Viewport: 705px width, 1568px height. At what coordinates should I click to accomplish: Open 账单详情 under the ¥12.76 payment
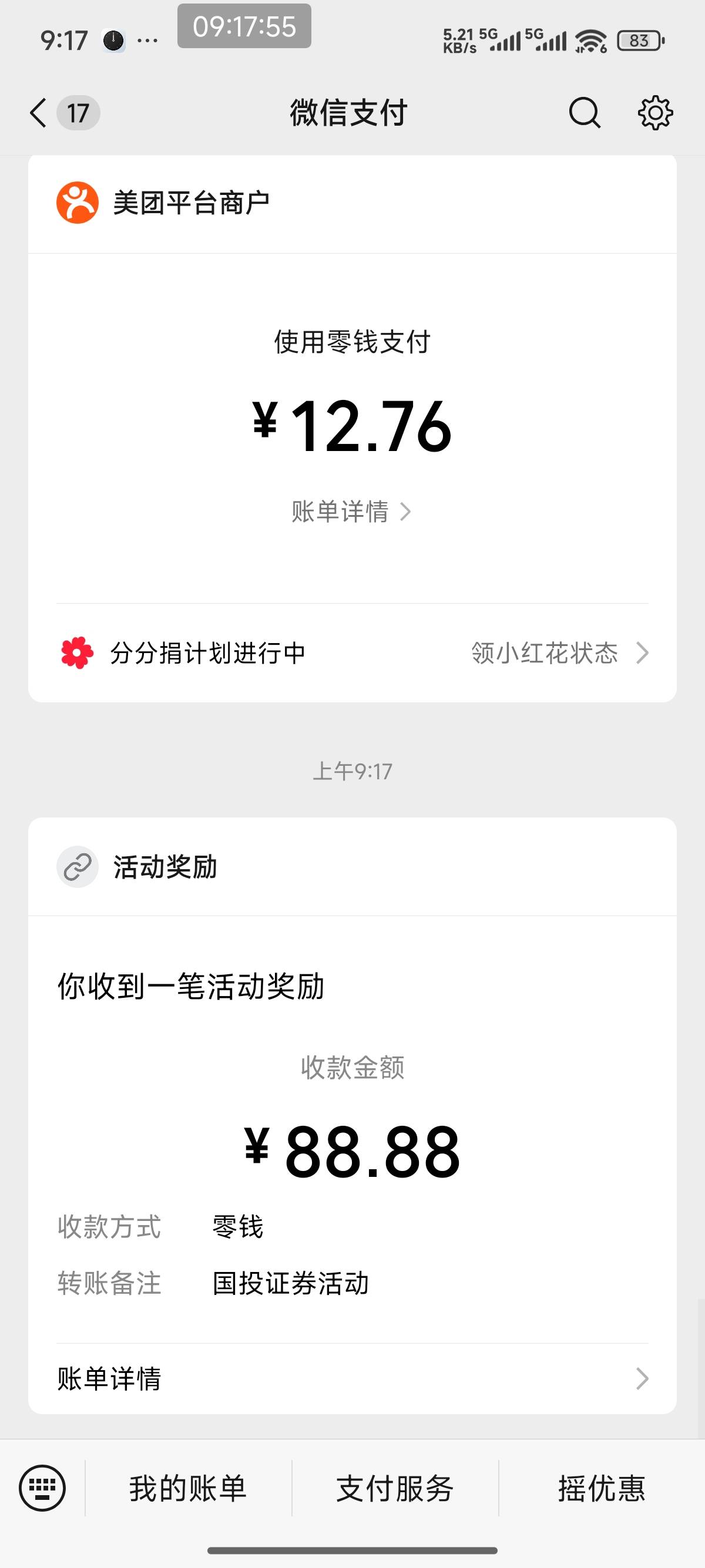tap(351, 512)
